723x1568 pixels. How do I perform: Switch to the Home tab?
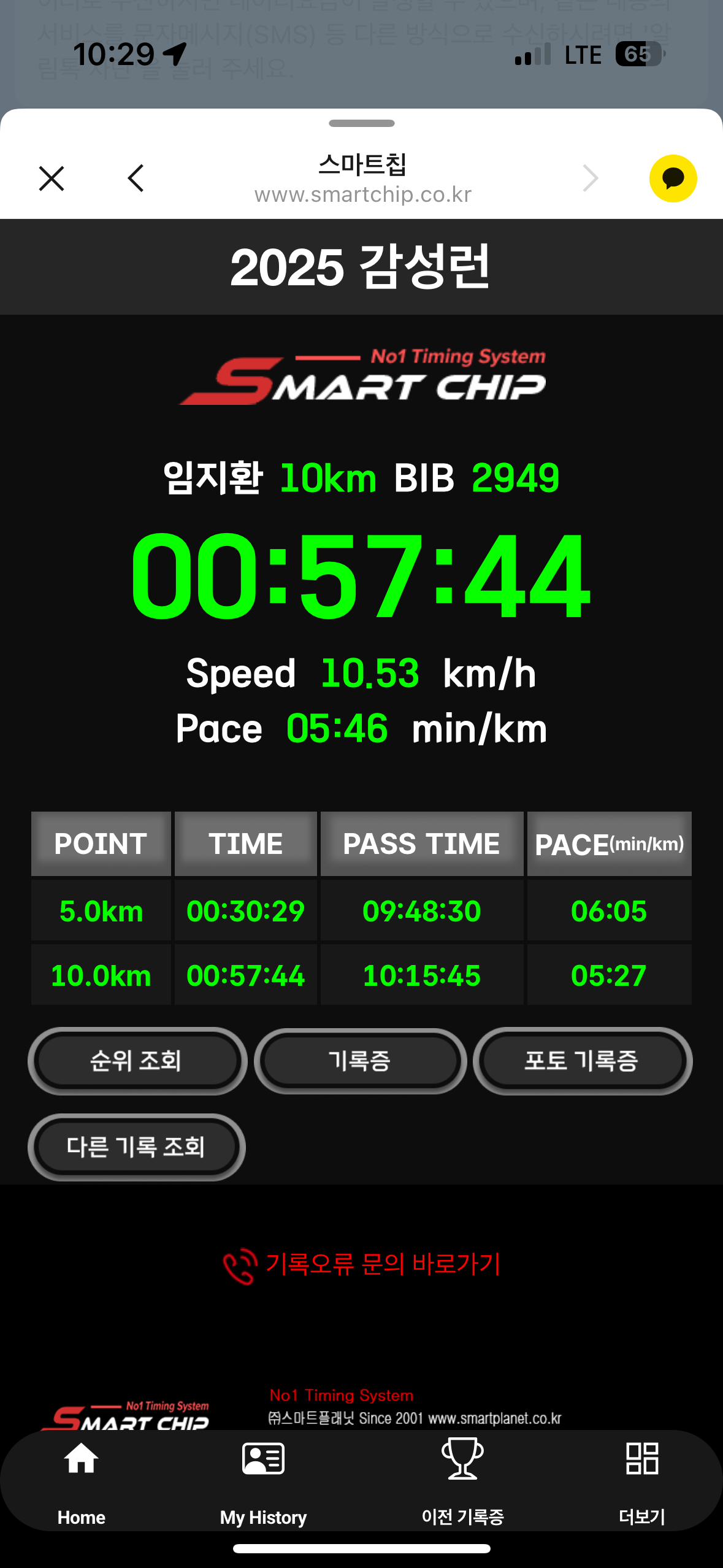[82, 1480]
